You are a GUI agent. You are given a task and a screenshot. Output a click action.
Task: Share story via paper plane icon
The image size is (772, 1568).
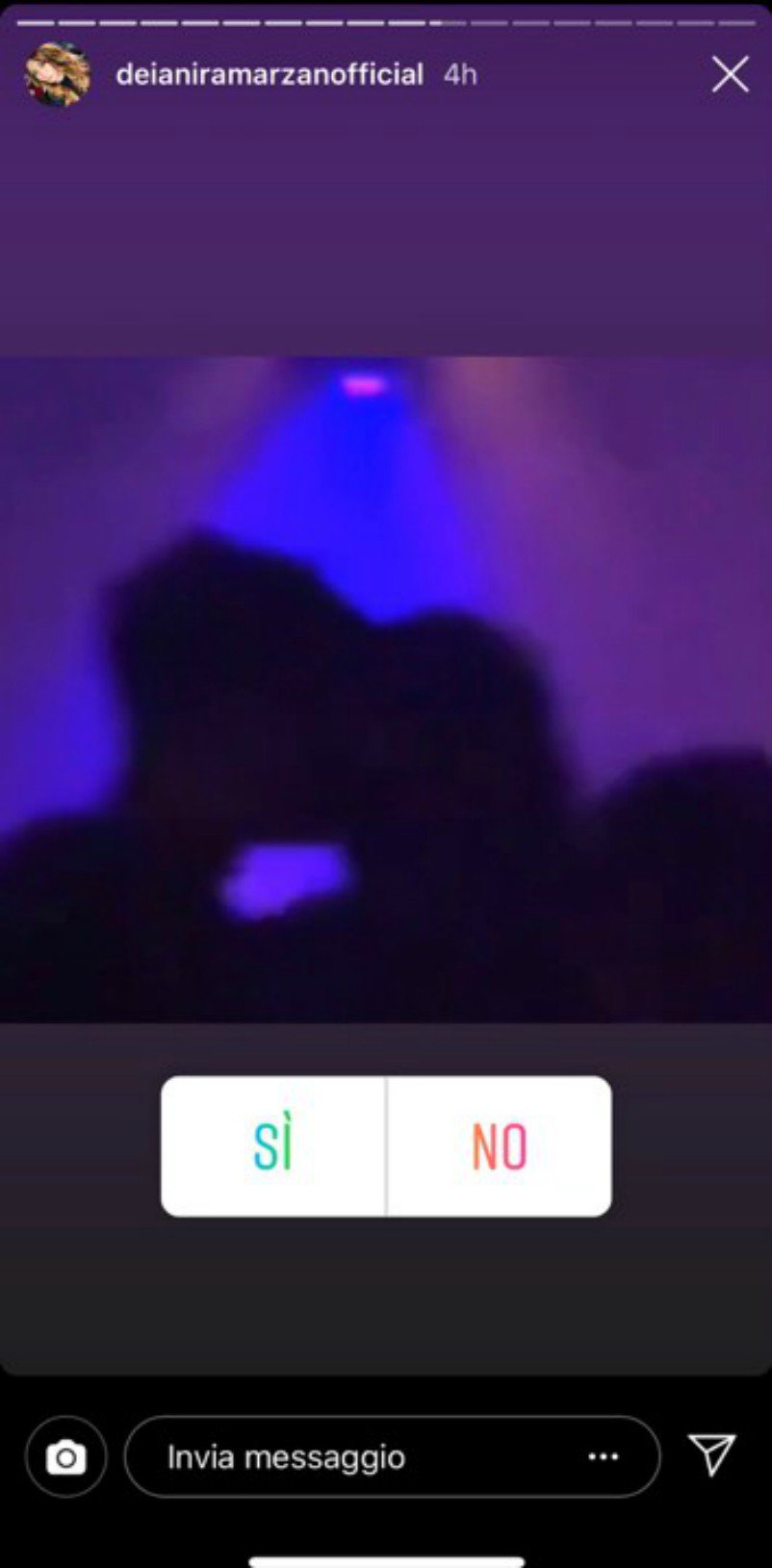tap(713, 1453)
